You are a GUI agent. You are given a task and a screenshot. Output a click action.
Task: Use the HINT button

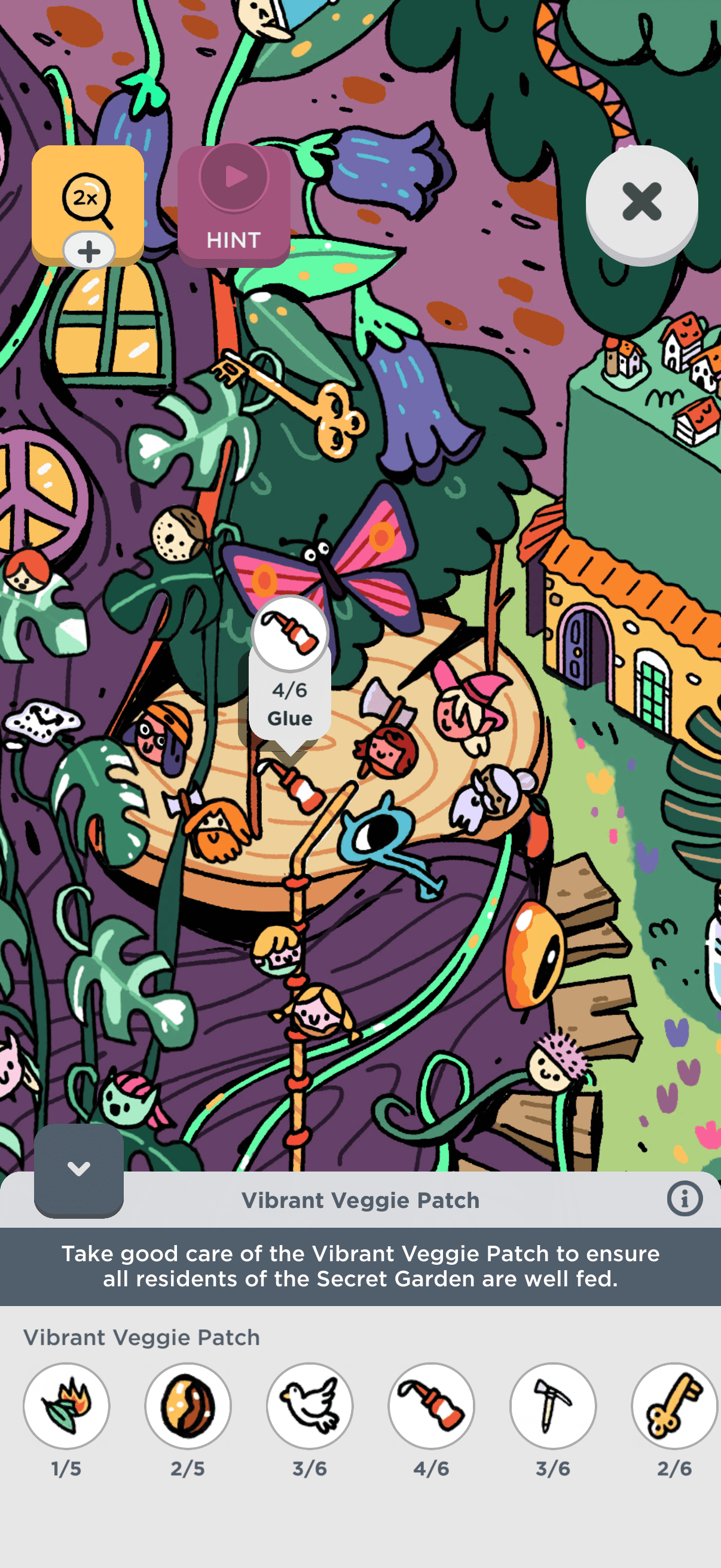click(x=234, y=206)
